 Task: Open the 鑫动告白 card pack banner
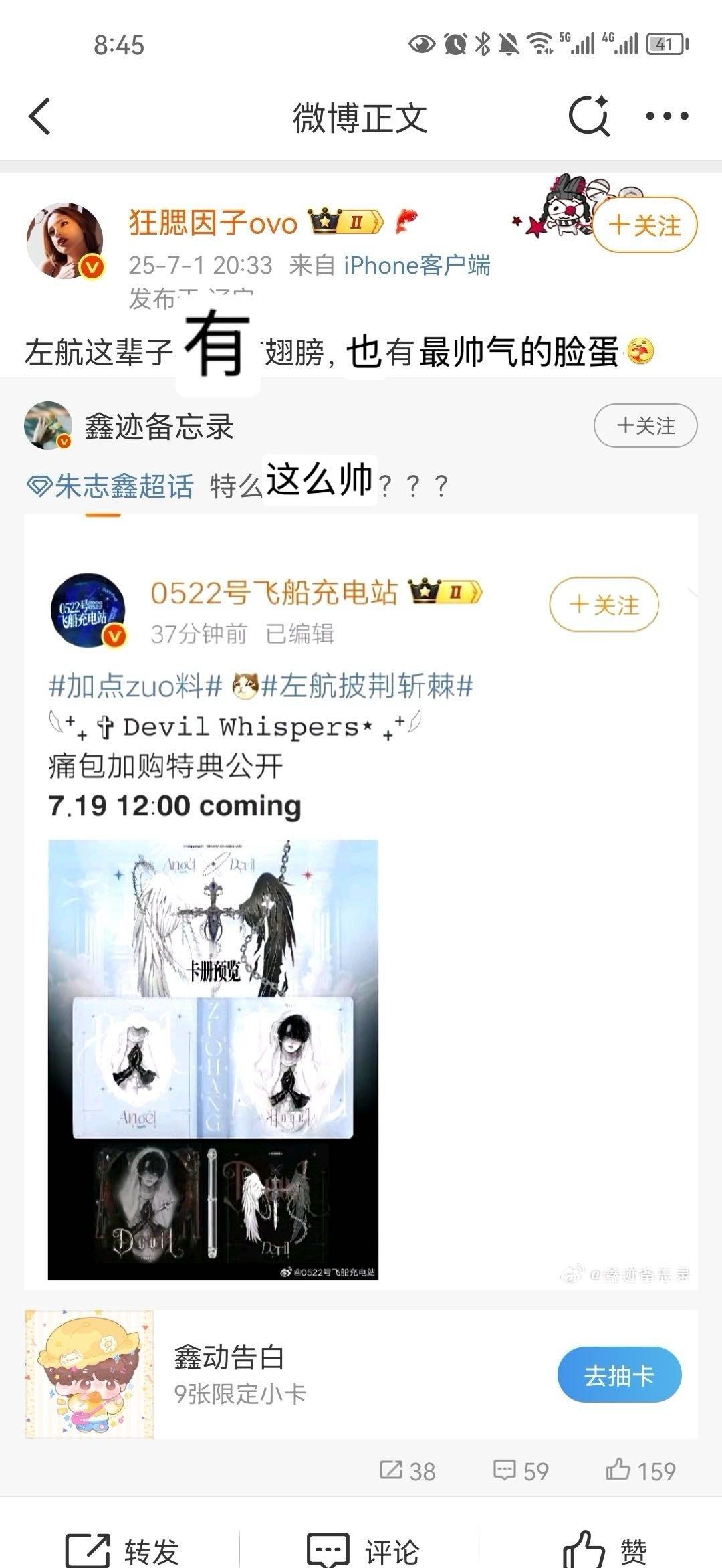tap(361, 1375)
